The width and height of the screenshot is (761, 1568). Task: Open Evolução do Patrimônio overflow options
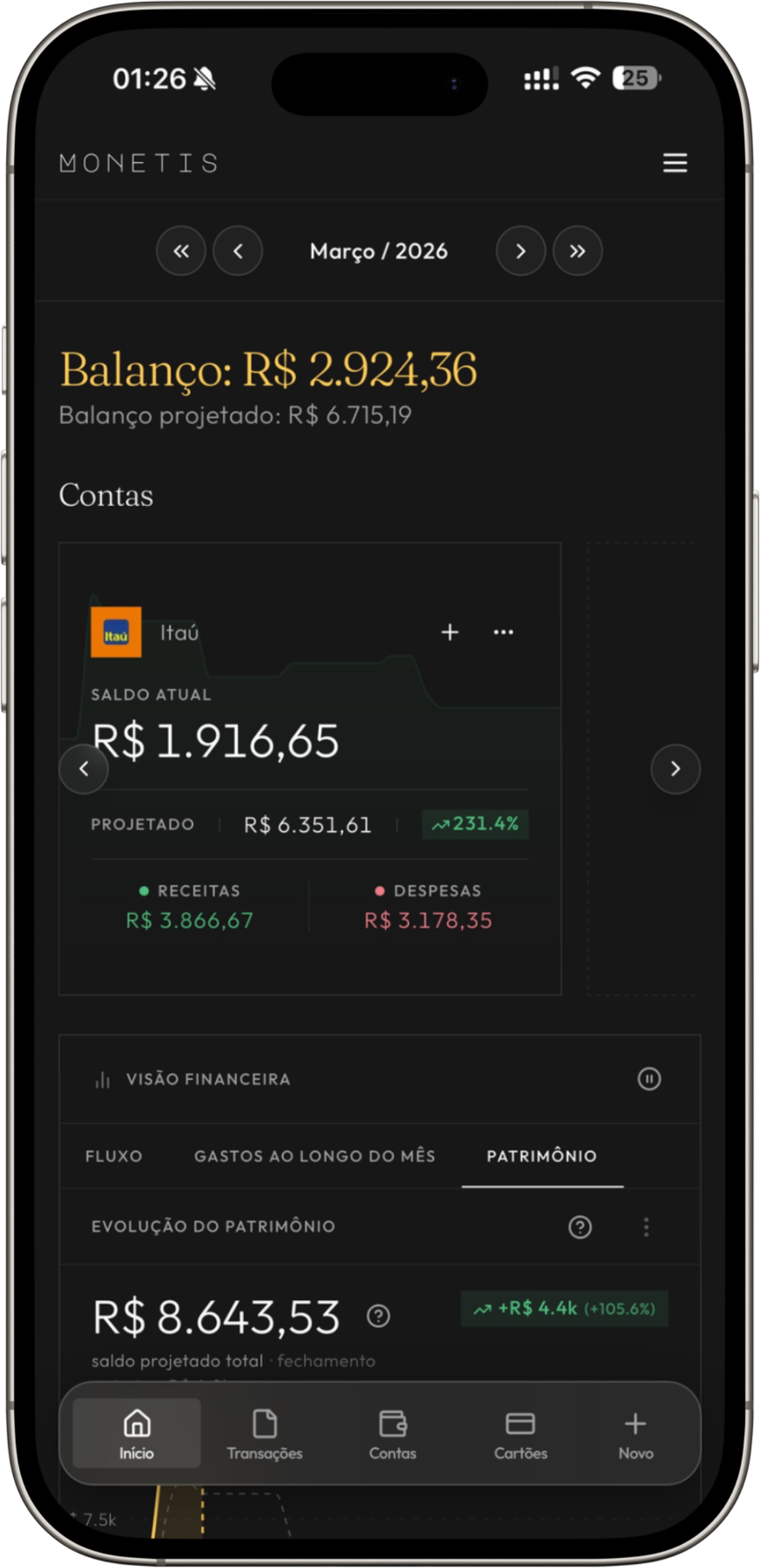tap(646, 1227)
